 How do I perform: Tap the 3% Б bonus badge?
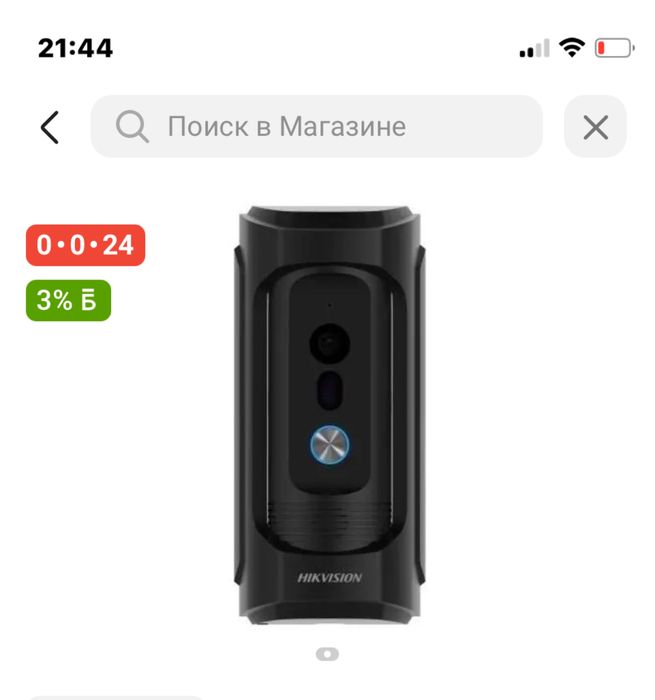pos(68,301)
